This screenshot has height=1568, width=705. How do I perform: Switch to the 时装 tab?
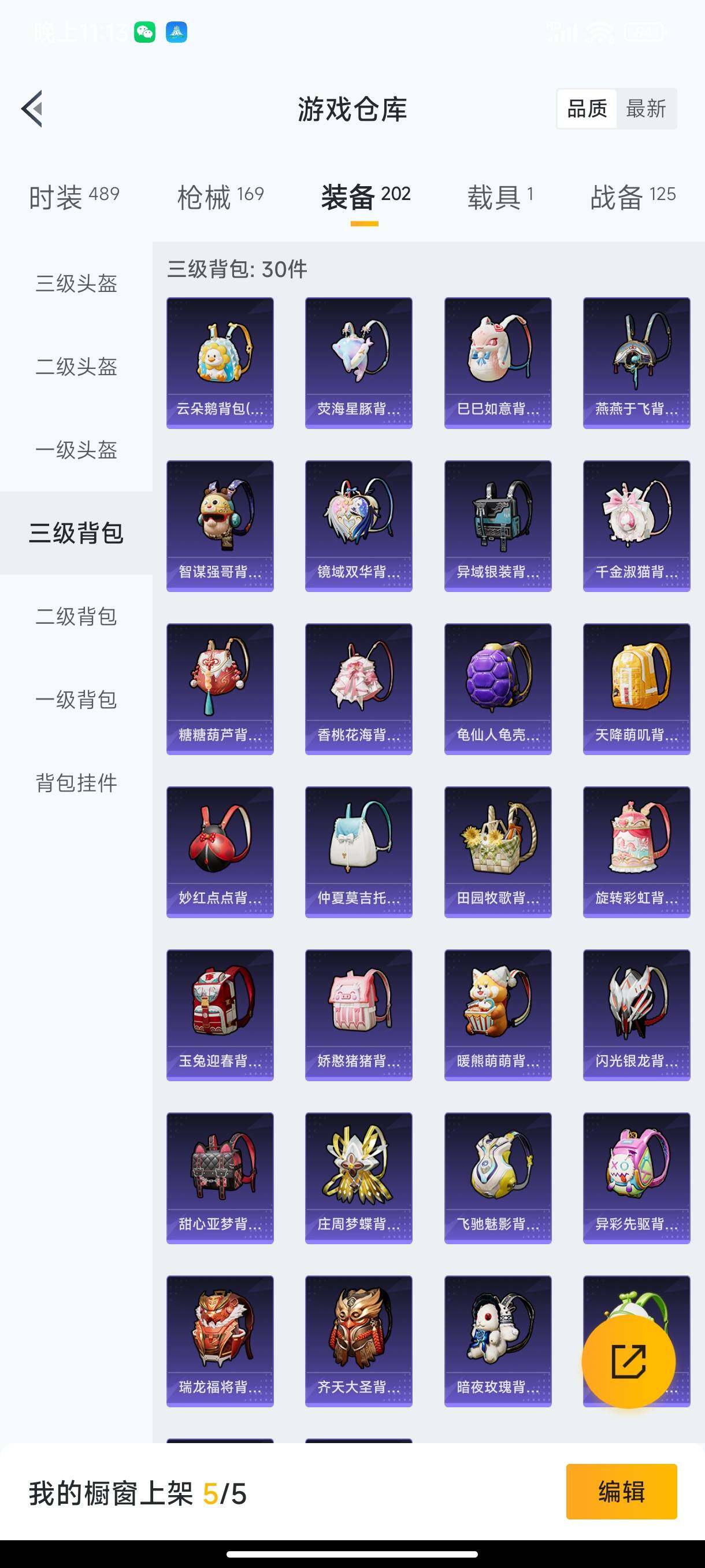click(x=73, y=197)
